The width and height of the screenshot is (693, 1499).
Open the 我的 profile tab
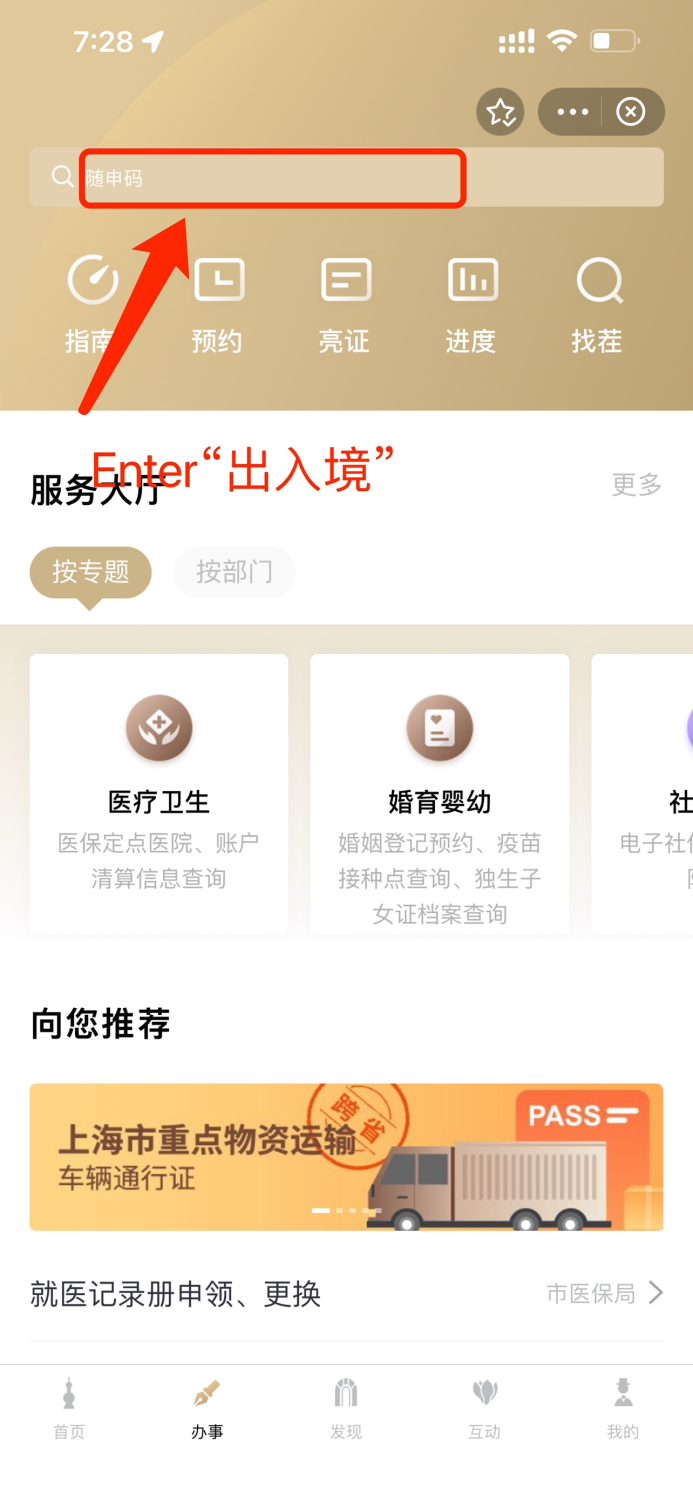tap(622, 1408)
